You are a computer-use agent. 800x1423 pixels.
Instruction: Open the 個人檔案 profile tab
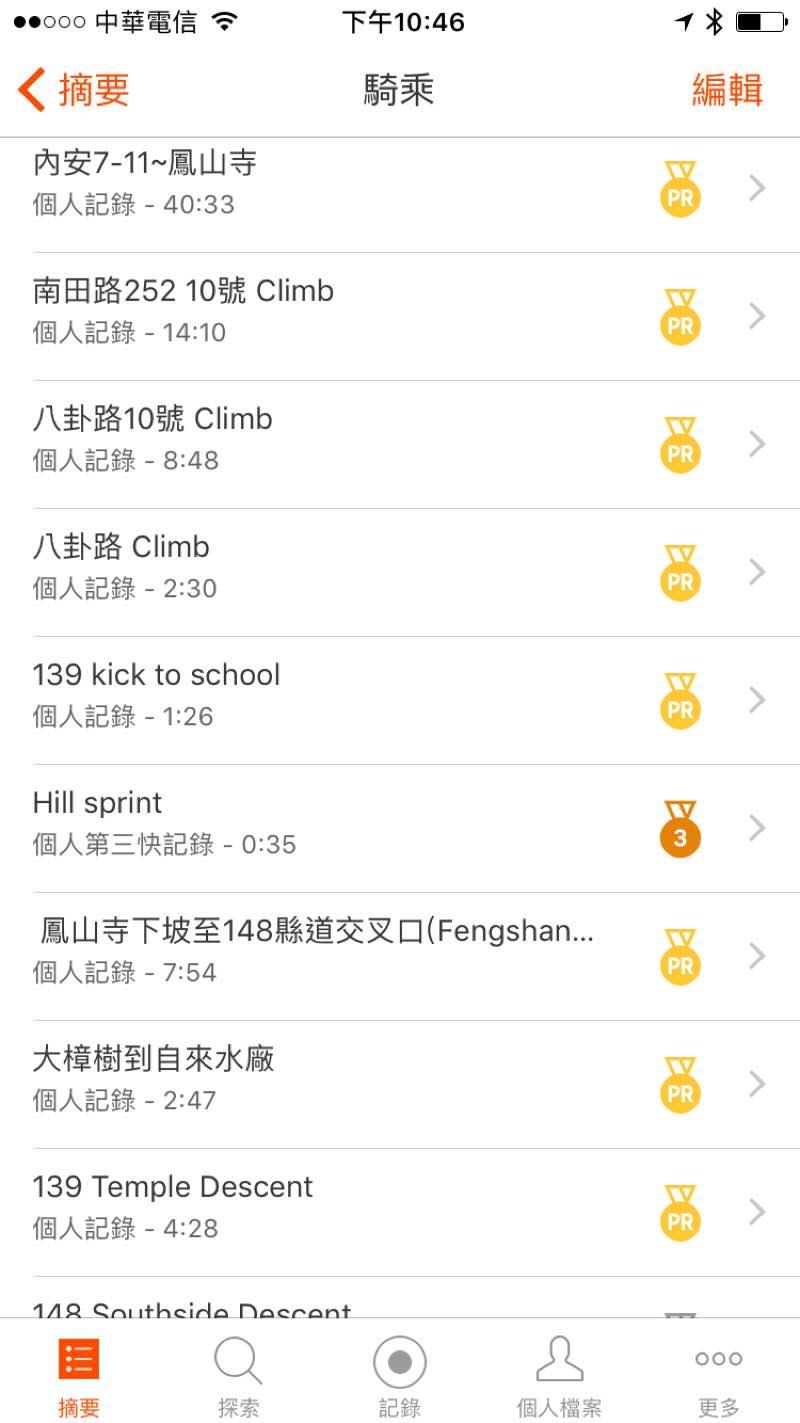click(x=559, y=1378)
